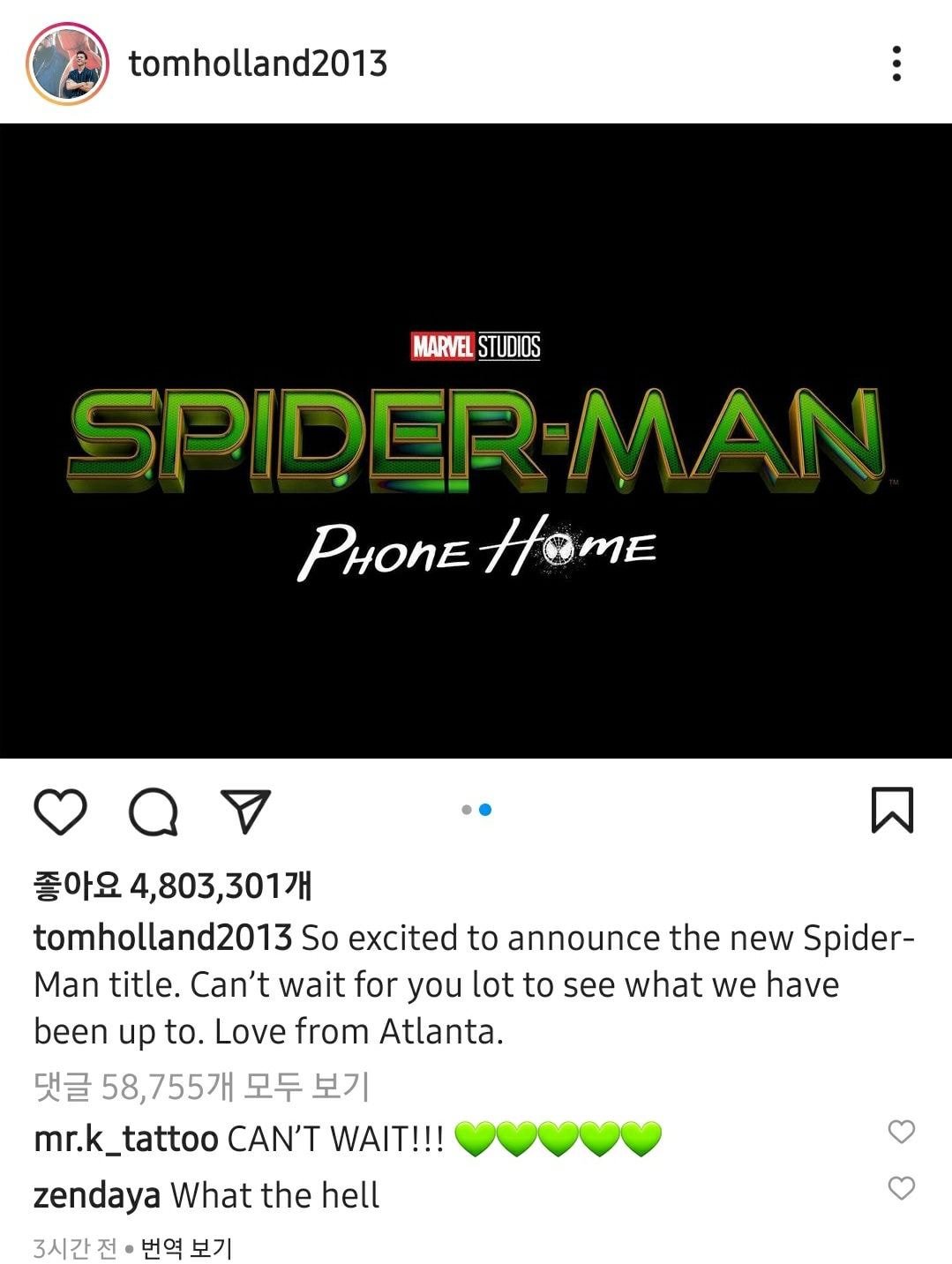The image size is (952, 1264).
Task: Like tomholland2013's post
Action: pyautogui.click(x=60, y=812)
